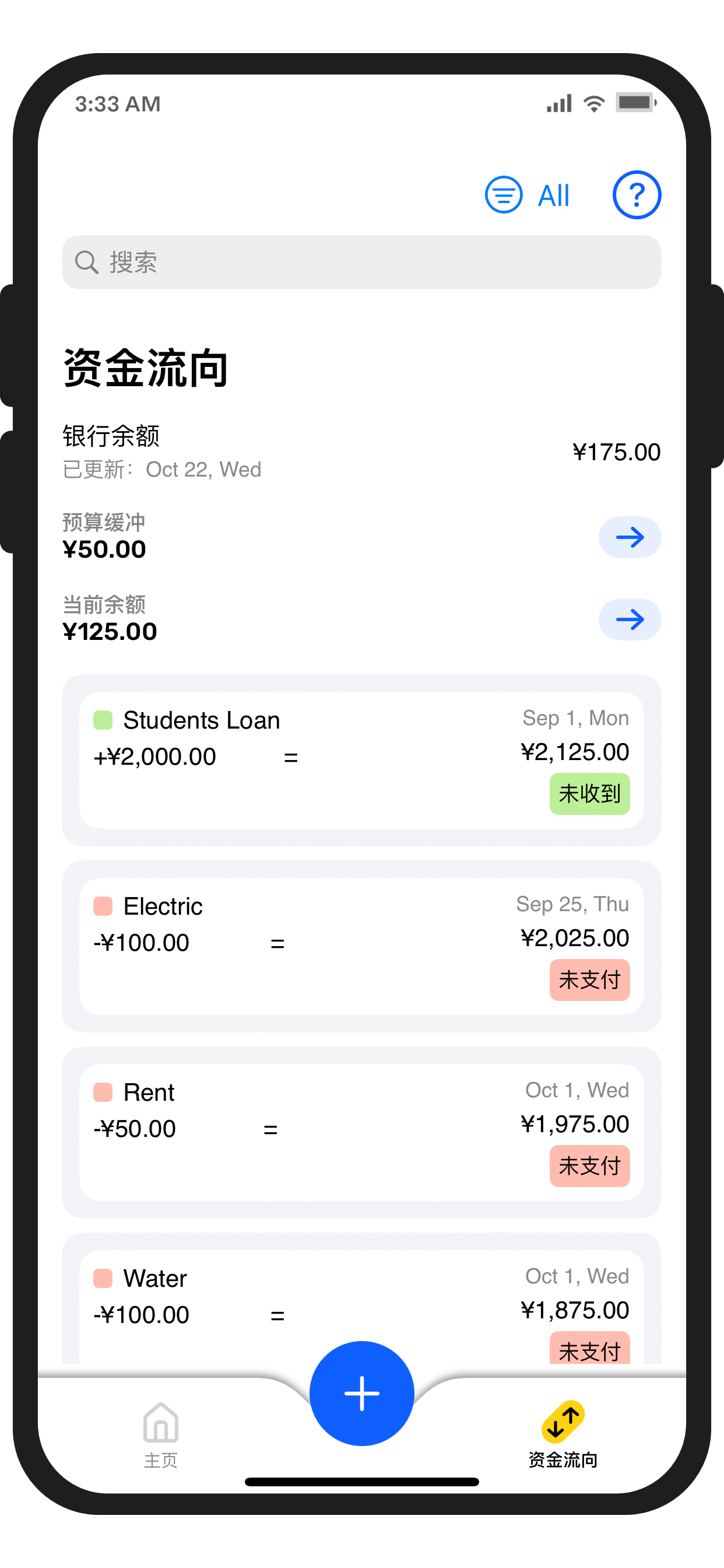Add a new transaction with plus button
This screenshot has width=724, height=1568.
(361, 1392)
